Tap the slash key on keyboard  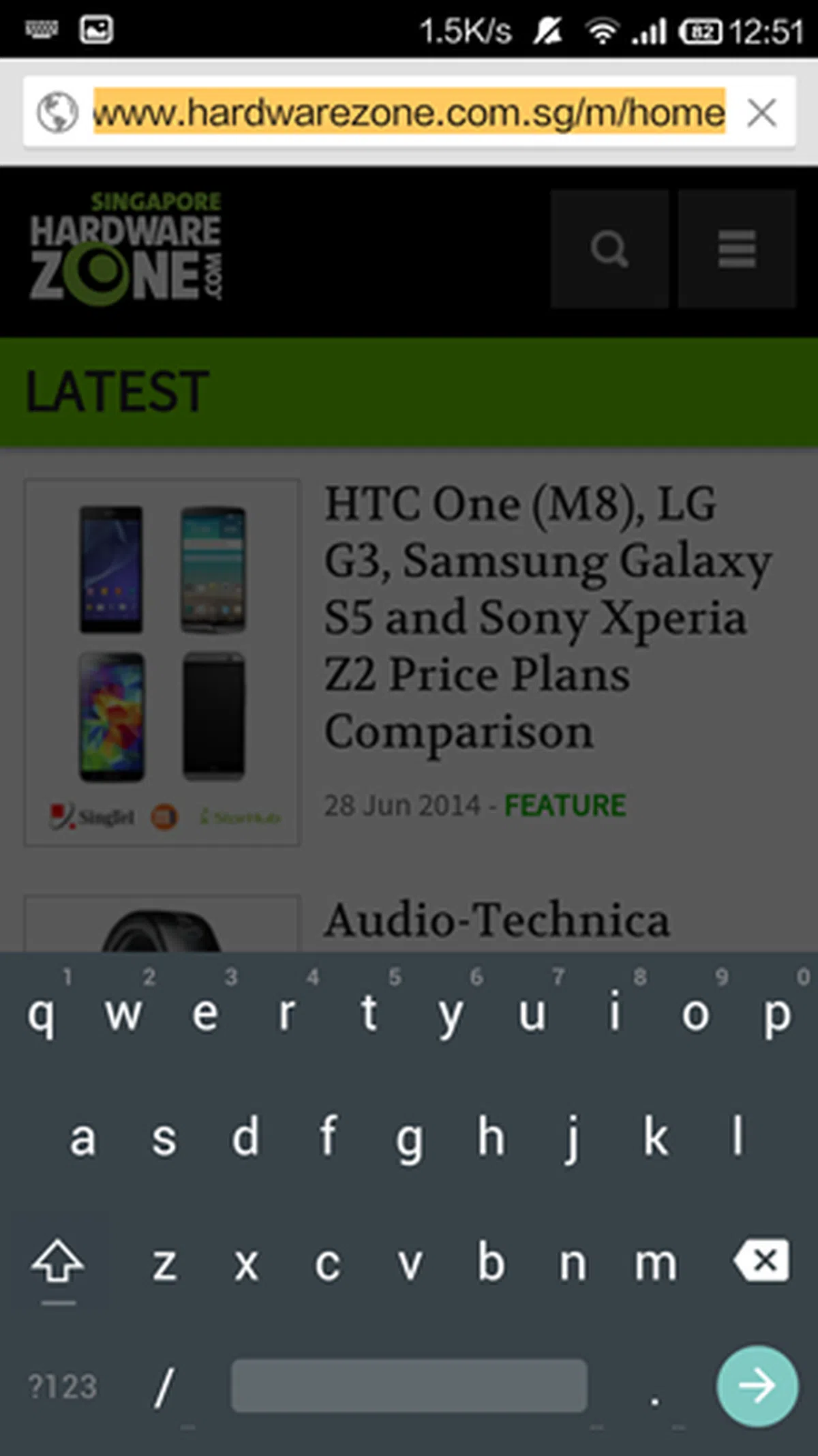click(x=164, y=1386)
